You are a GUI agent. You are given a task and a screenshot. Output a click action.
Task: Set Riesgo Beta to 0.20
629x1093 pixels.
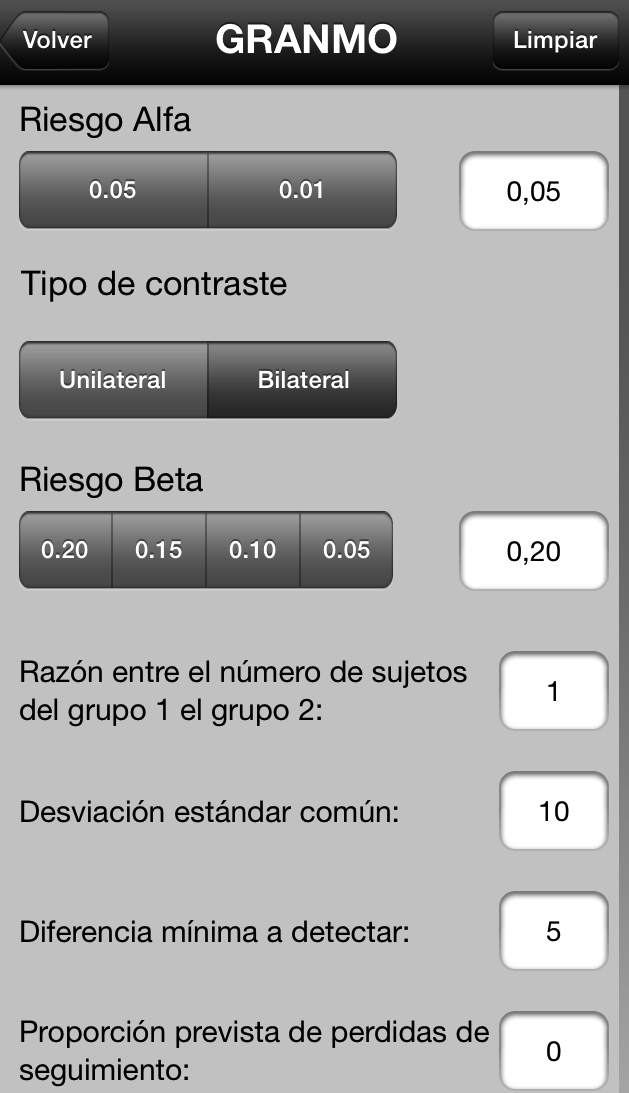65,550
